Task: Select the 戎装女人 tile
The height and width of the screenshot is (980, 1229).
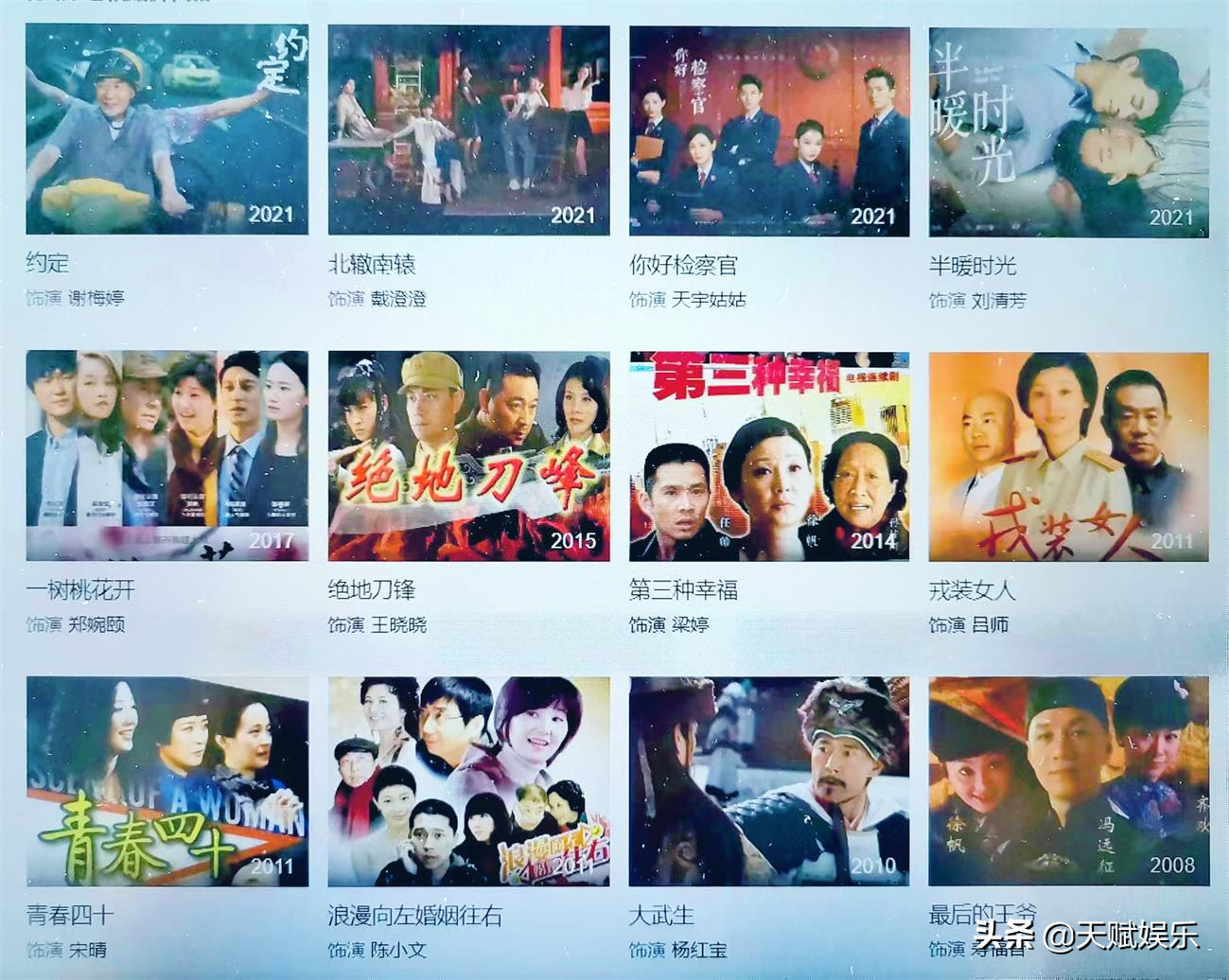Action: tap(1068, 456)
